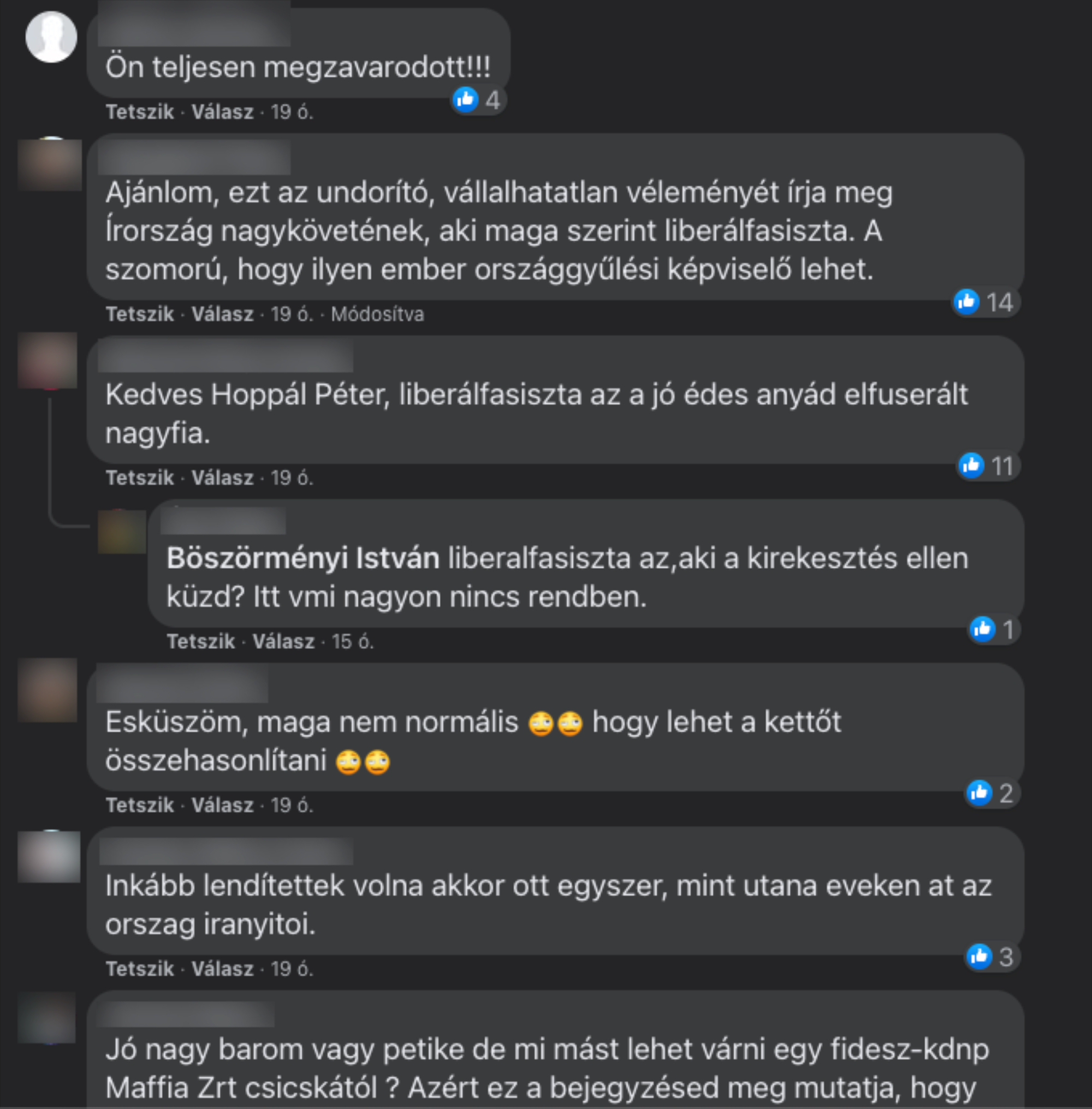View the 3 reactions on "Inkább lendítettek" comment
The image size is (1092, 1109).
992,957
